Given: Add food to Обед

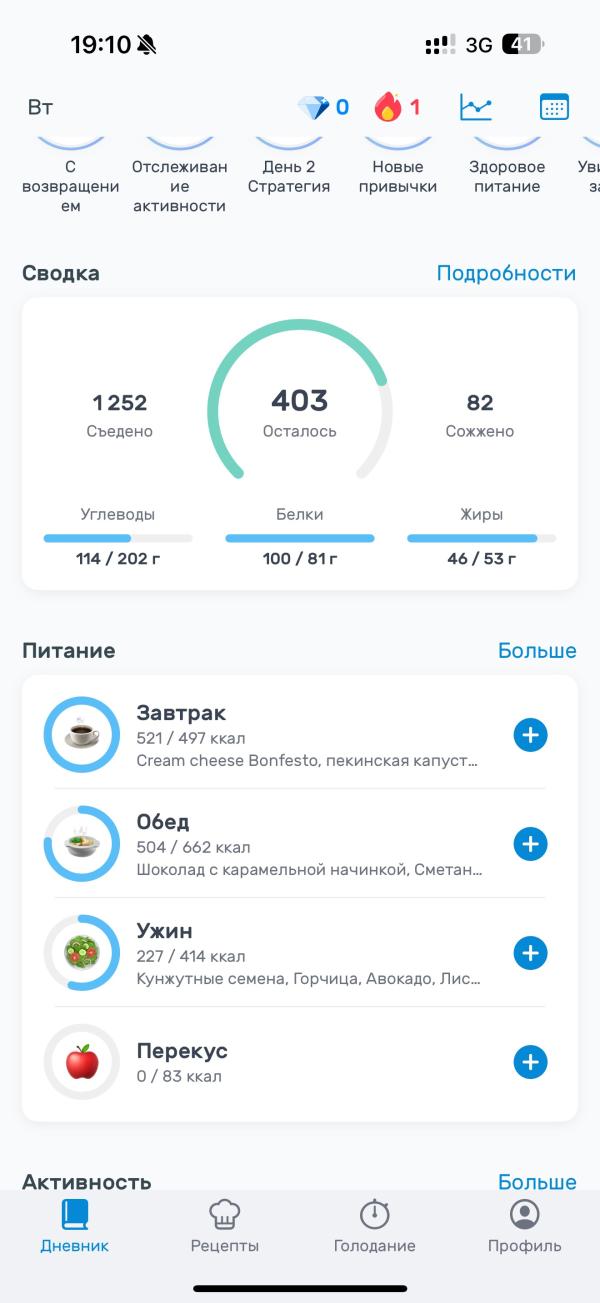Looking at the screenshot, I should pyautogui.click(x=530, y=845).
